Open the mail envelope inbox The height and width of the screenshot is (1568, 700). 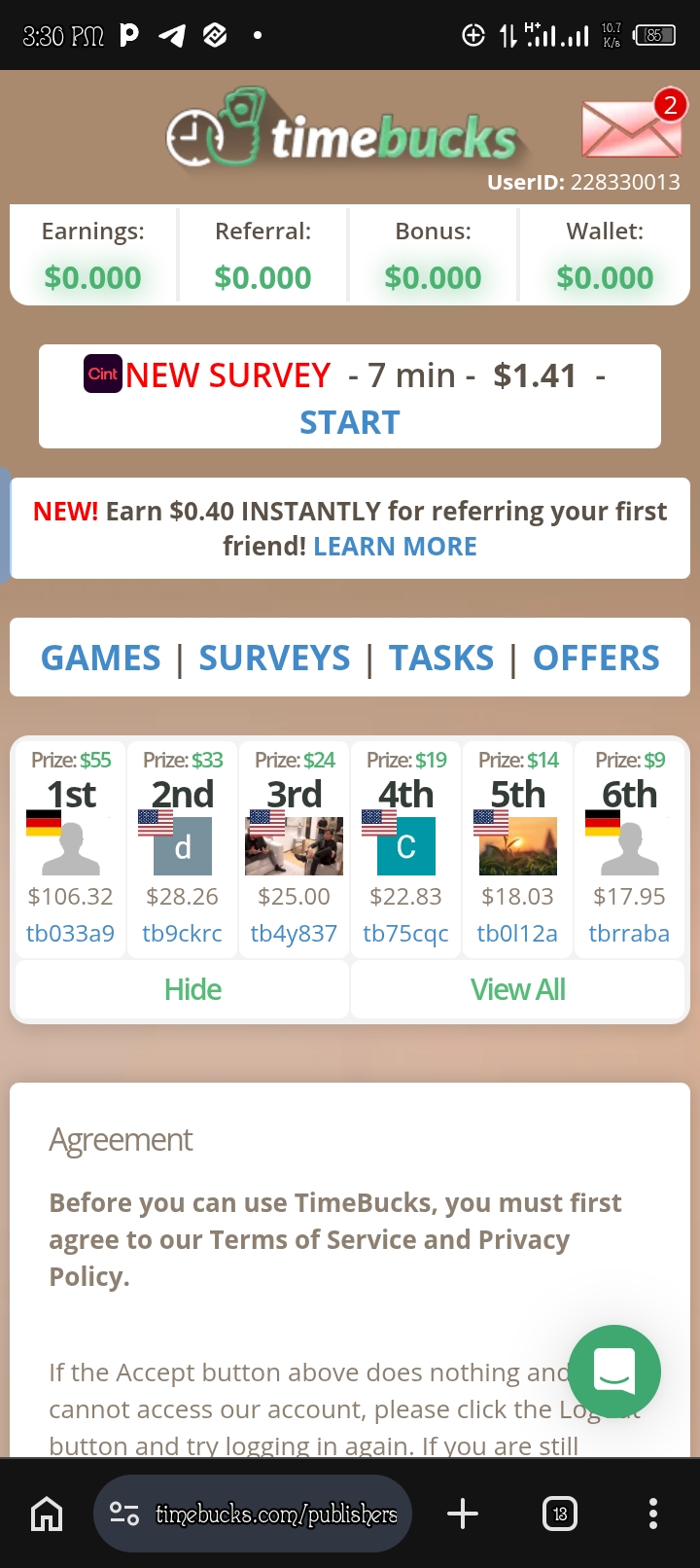point(630,128)
